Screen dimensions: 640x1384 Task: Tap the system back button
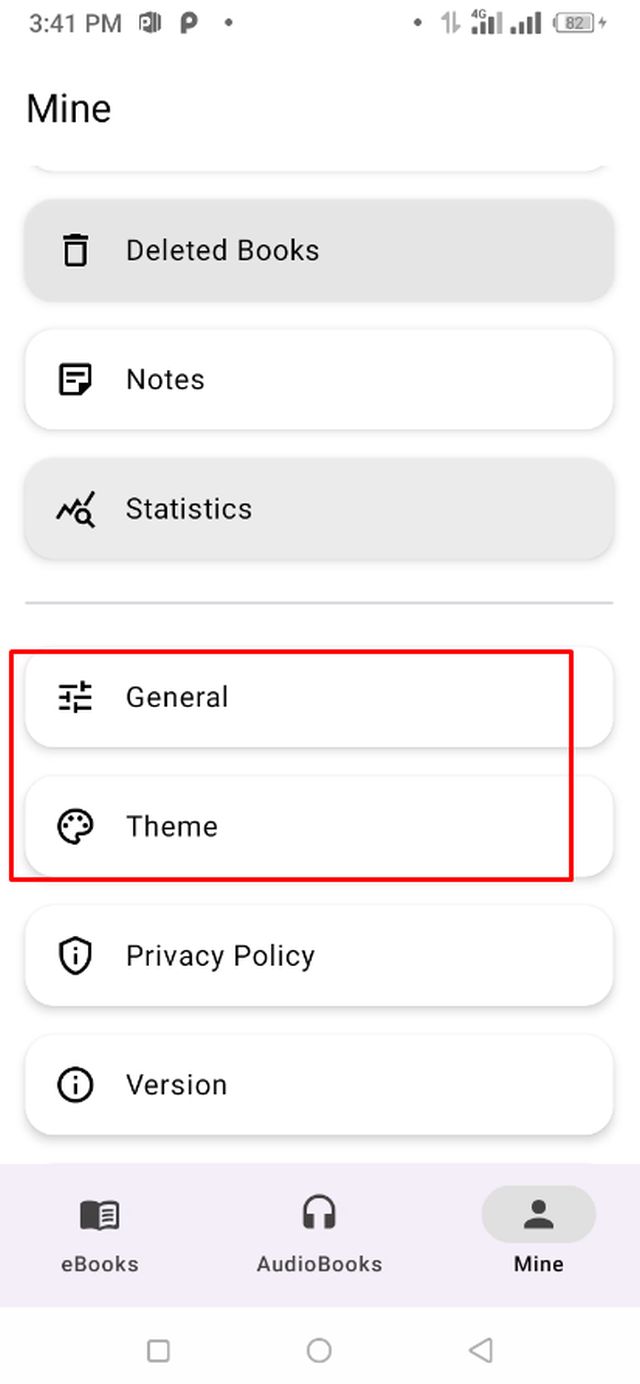(481, 1350)
